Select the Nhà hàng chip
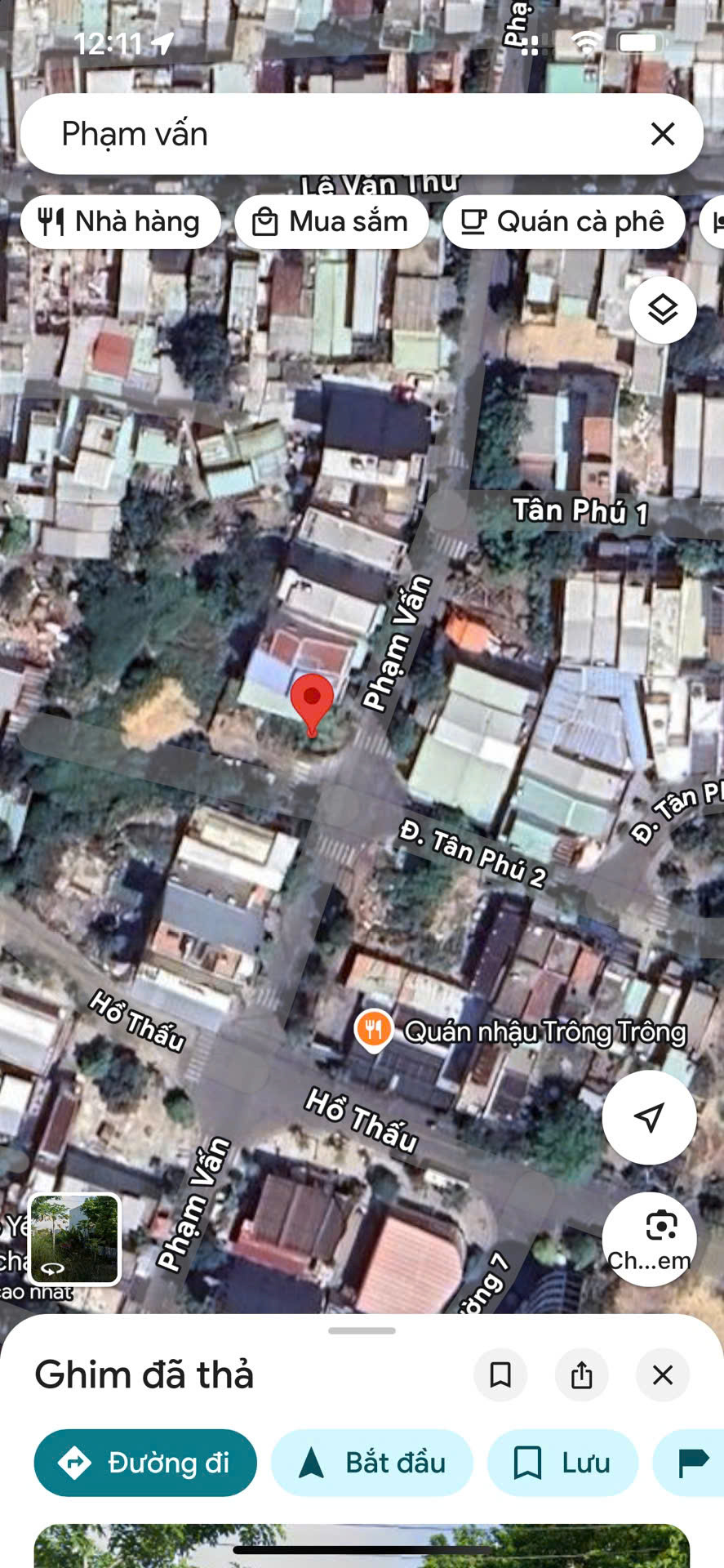 tap(121, 222)
